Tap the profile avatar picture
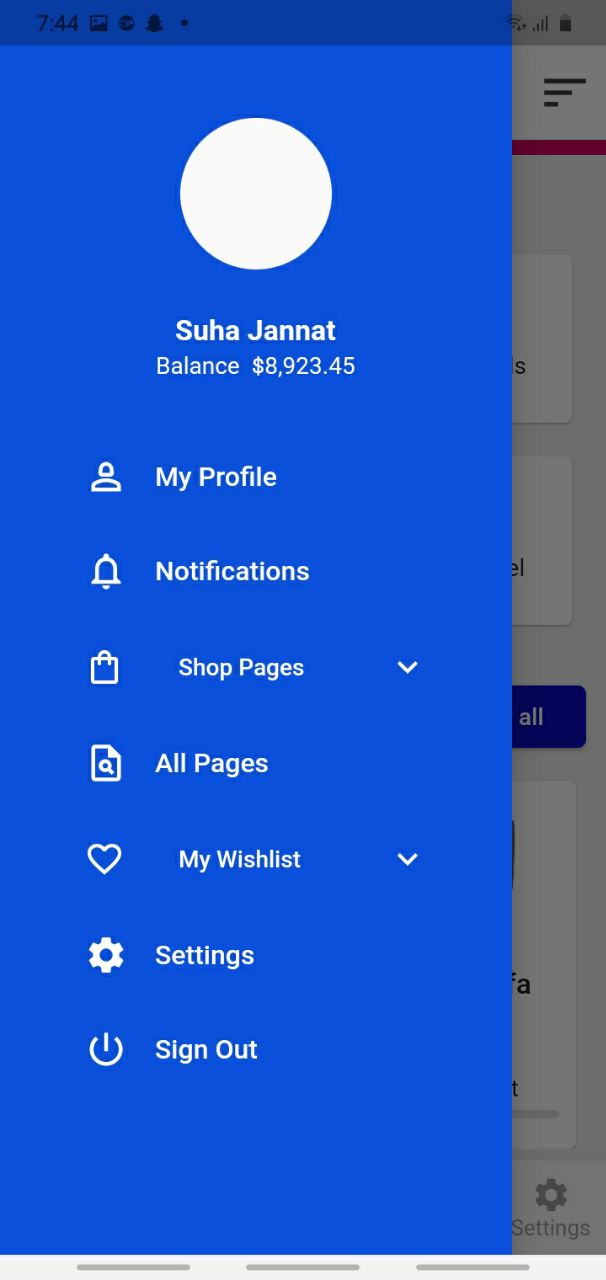 coord(256,193)
